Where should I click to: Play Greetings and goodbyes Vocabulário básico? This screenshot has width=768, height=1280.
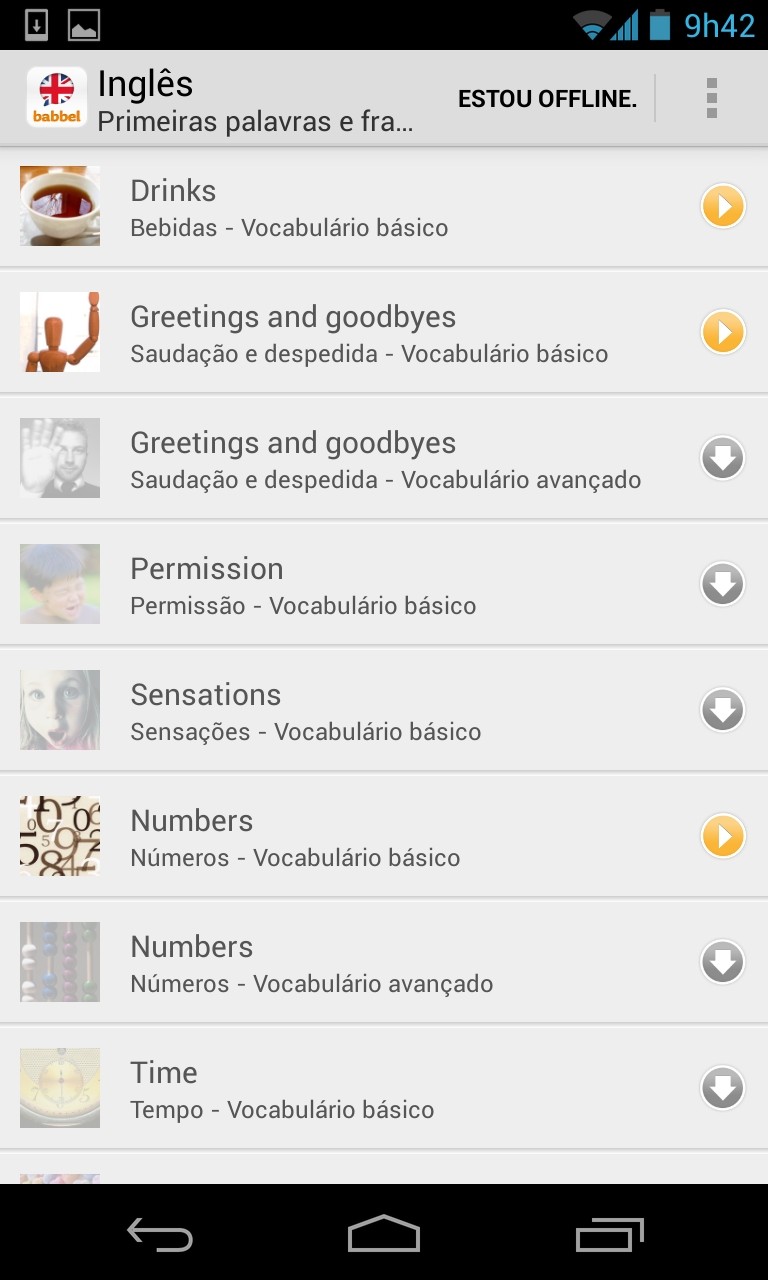point(722,333)
